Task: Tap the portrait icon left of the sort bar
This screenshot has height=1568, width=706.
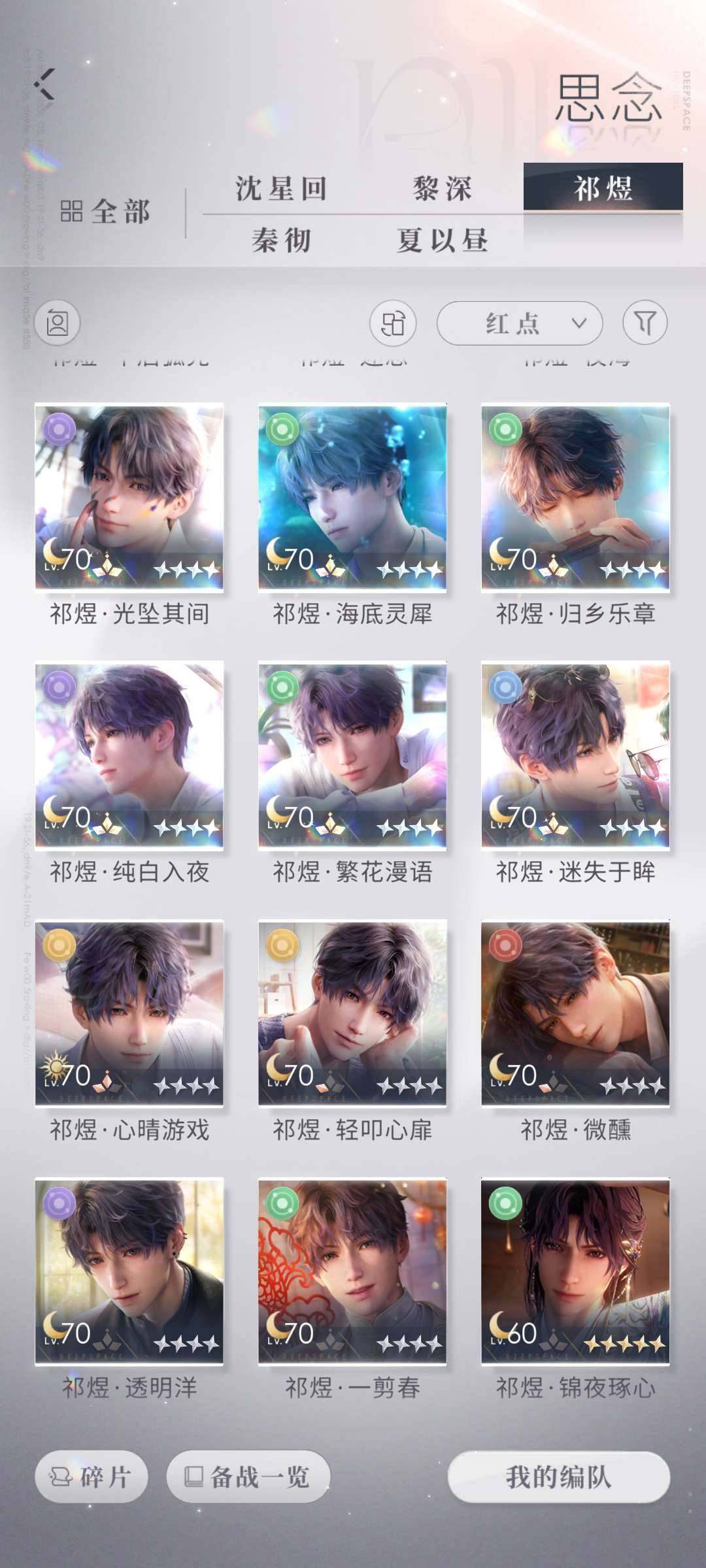Action: 58,323
